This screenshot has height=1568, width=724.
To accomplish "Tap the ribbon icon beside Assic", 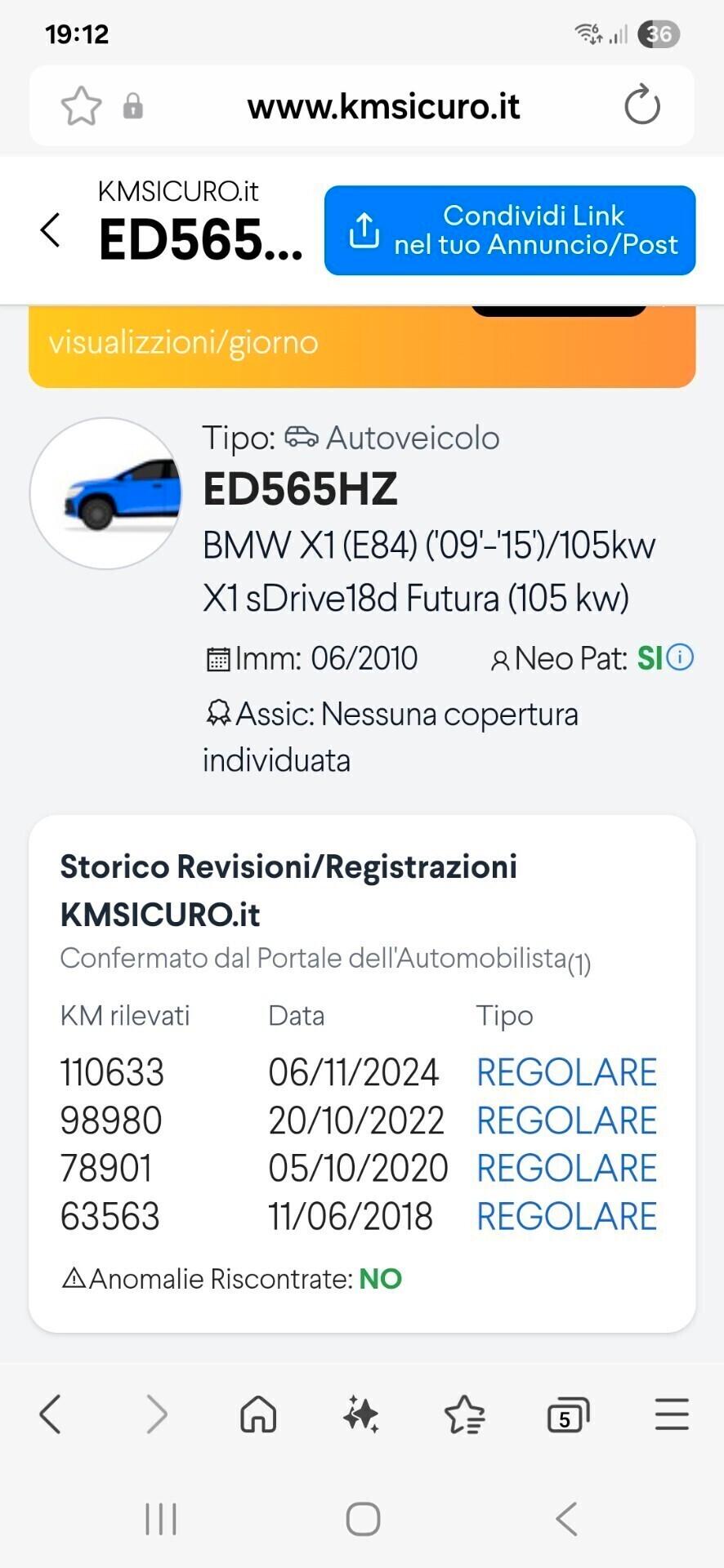I will (x=217, y=714).
